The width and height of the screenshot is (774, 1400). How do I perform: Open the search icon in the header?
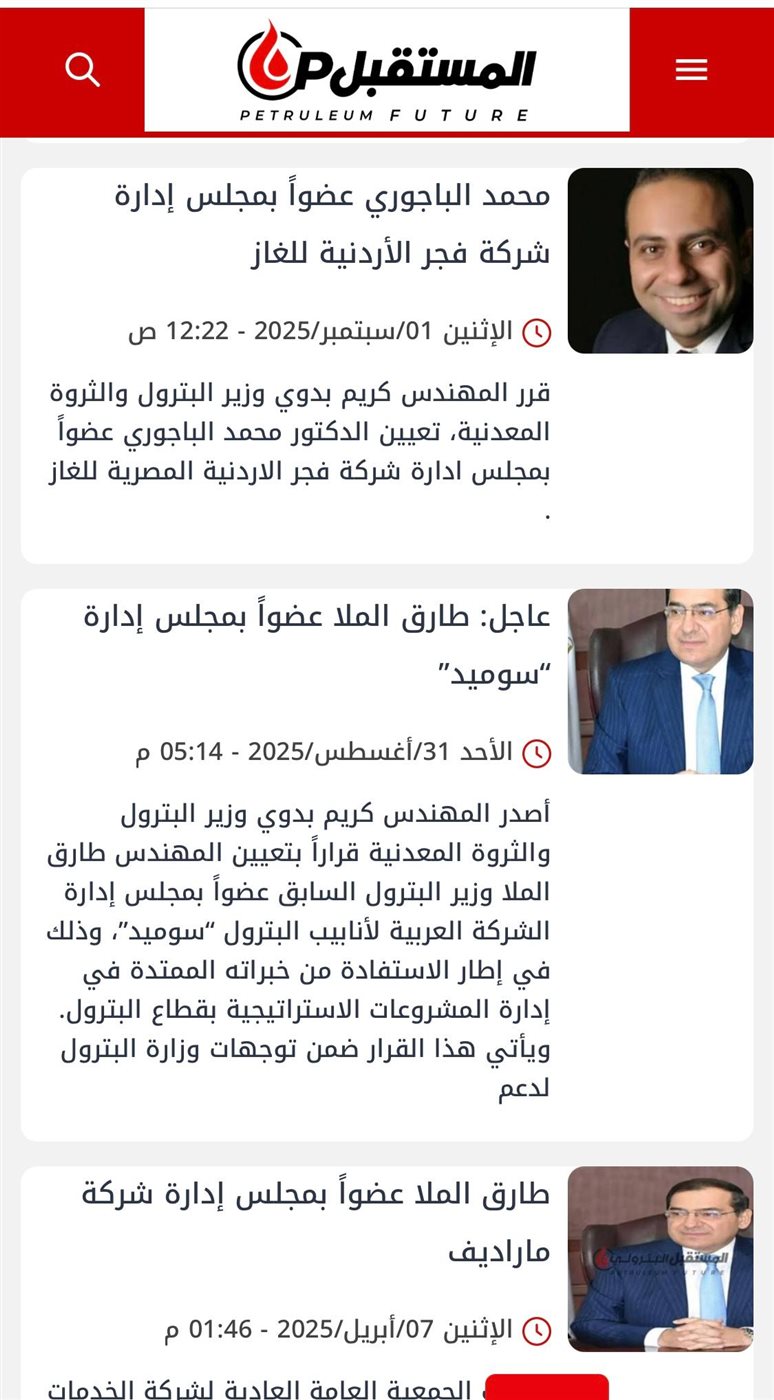pos(82,70)
